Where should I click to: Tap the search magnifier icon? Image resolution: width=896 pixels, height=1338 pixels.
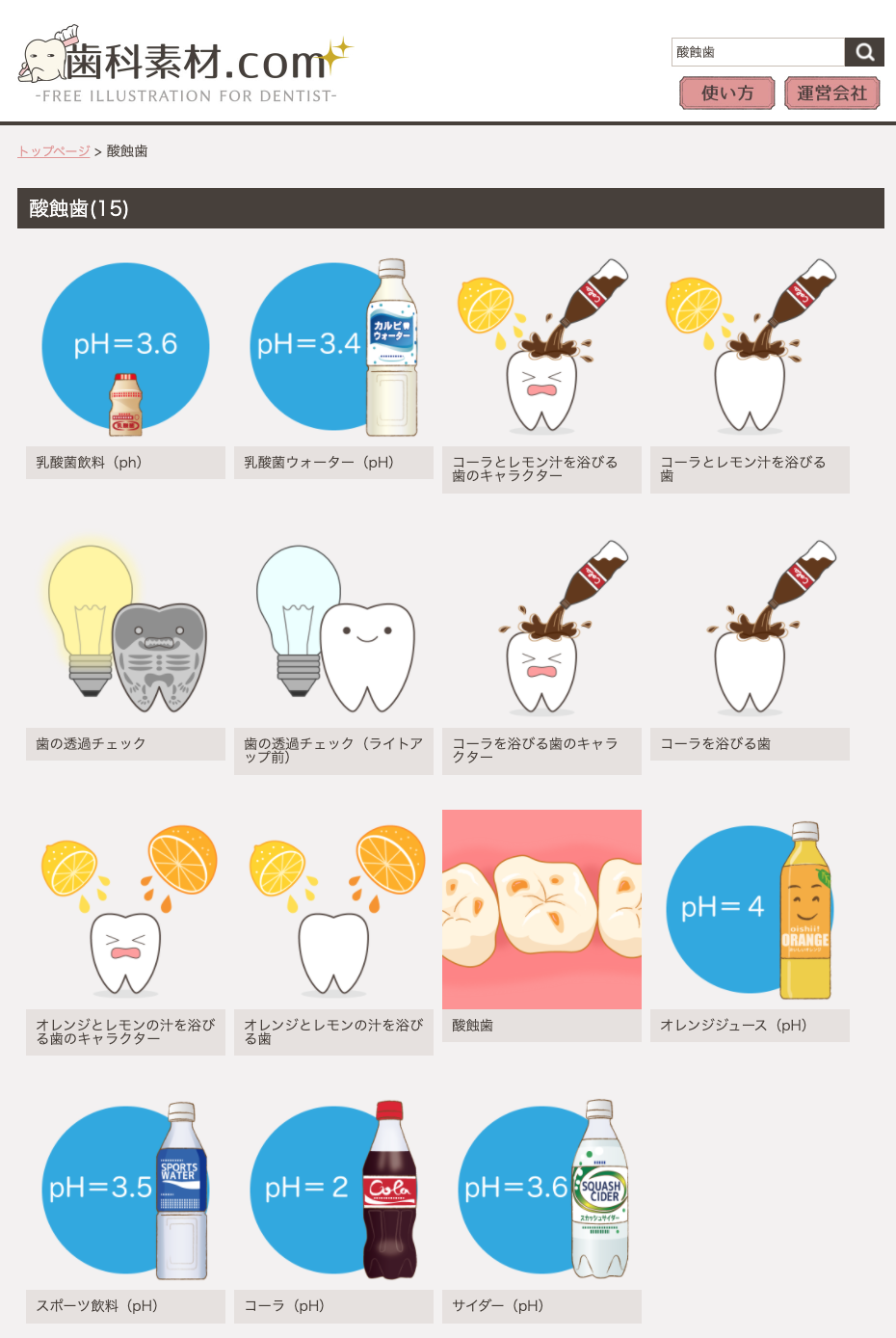[864, 52]
